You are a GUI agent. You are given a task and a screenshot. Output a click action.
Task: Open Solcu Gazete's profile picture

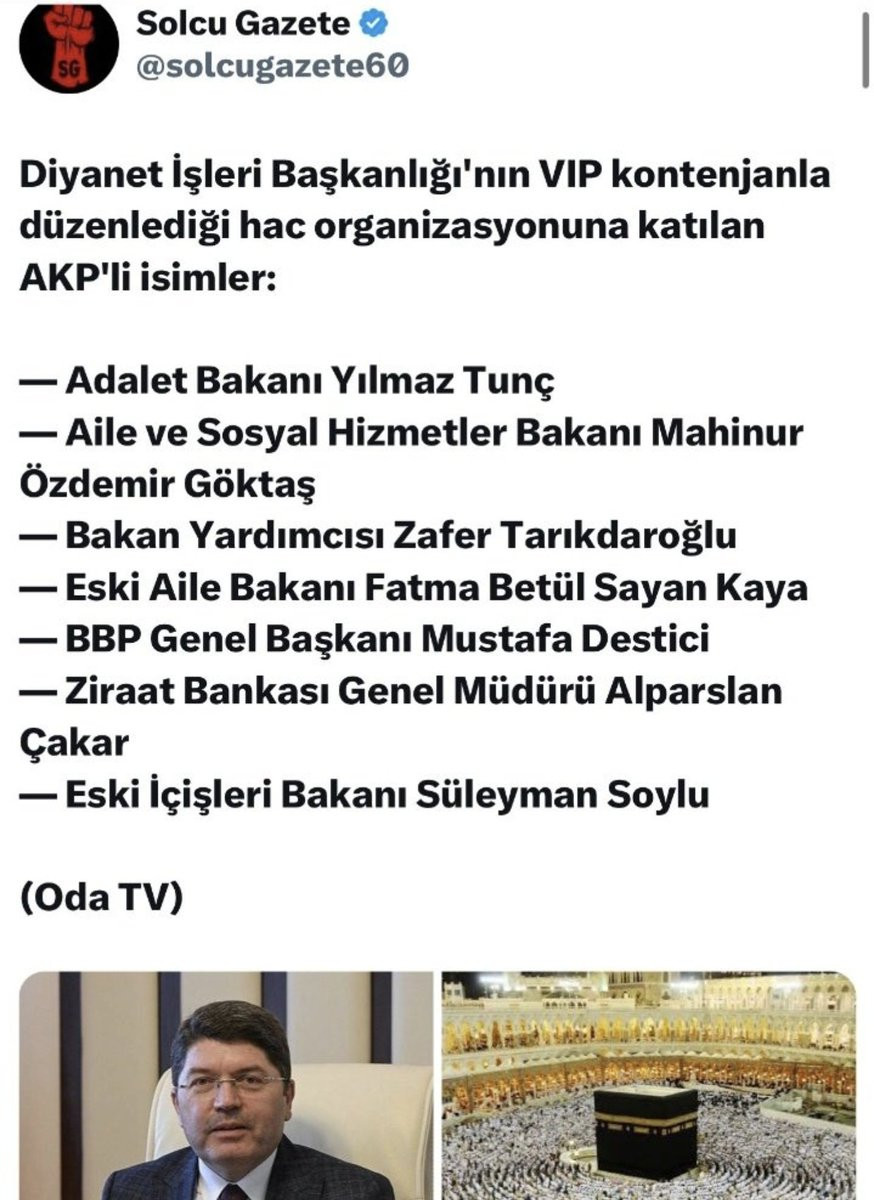(x=68, y=47)
